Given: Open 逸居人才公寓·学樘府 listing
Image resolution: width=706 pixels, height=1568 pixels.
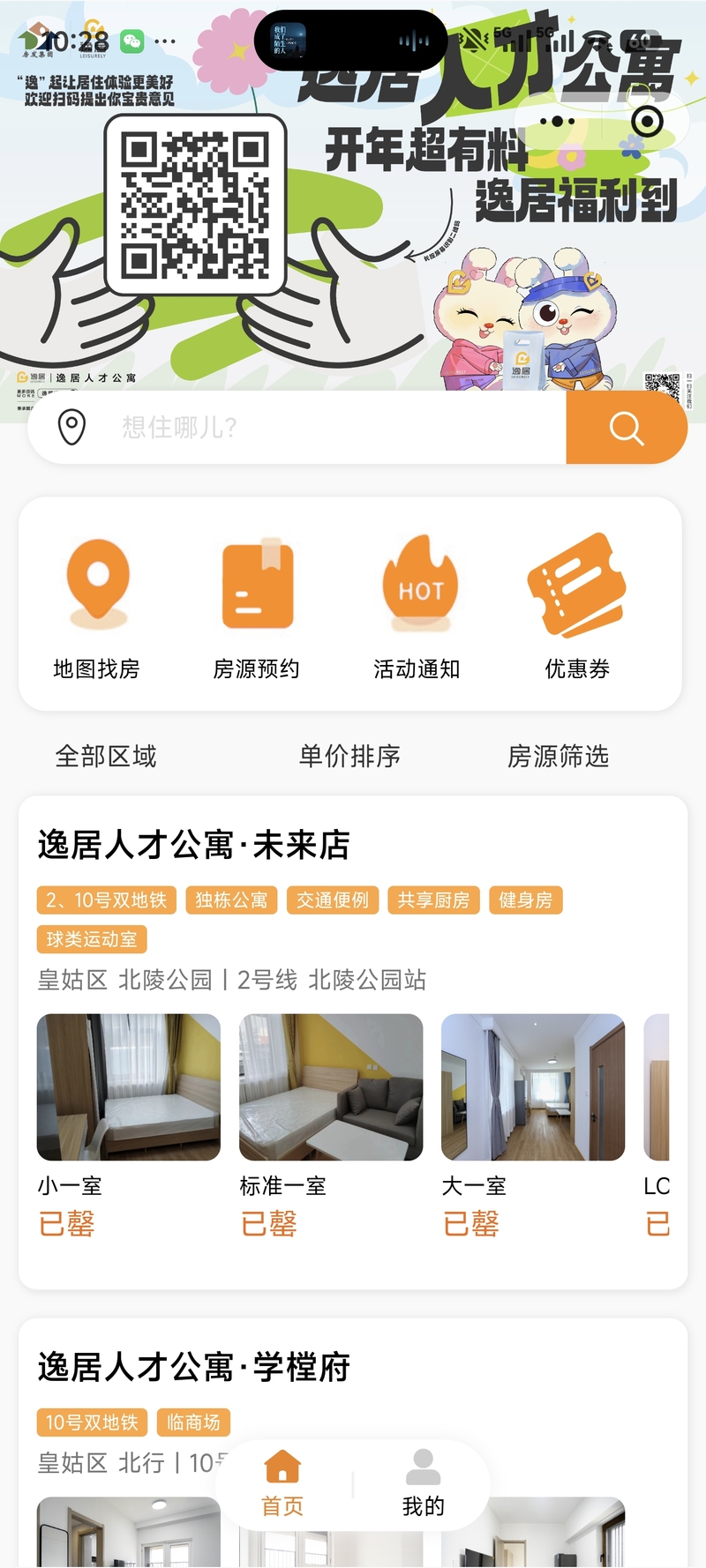Looking at the screenshot, I should pyautogui.click(x=194, y=1367).
